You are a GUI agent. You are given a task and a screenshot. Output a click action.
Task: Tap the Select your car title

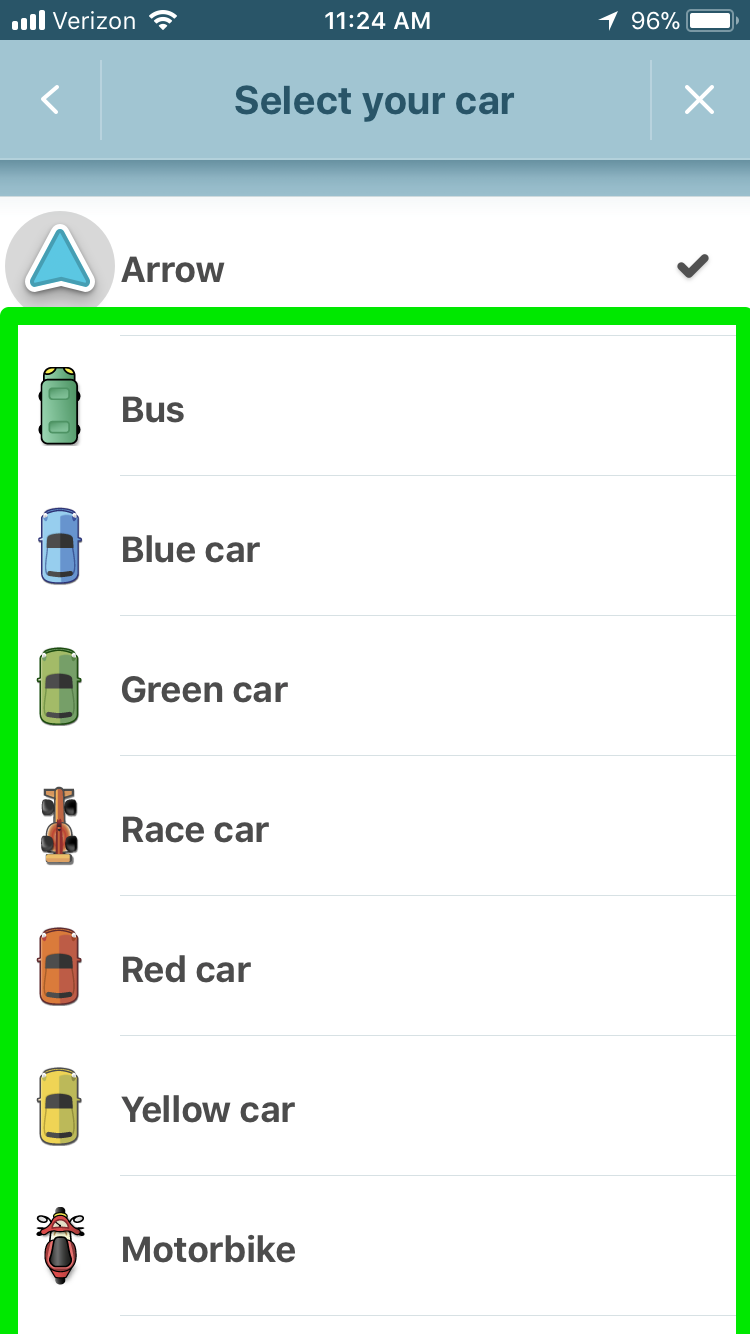[x=374, y=100]
